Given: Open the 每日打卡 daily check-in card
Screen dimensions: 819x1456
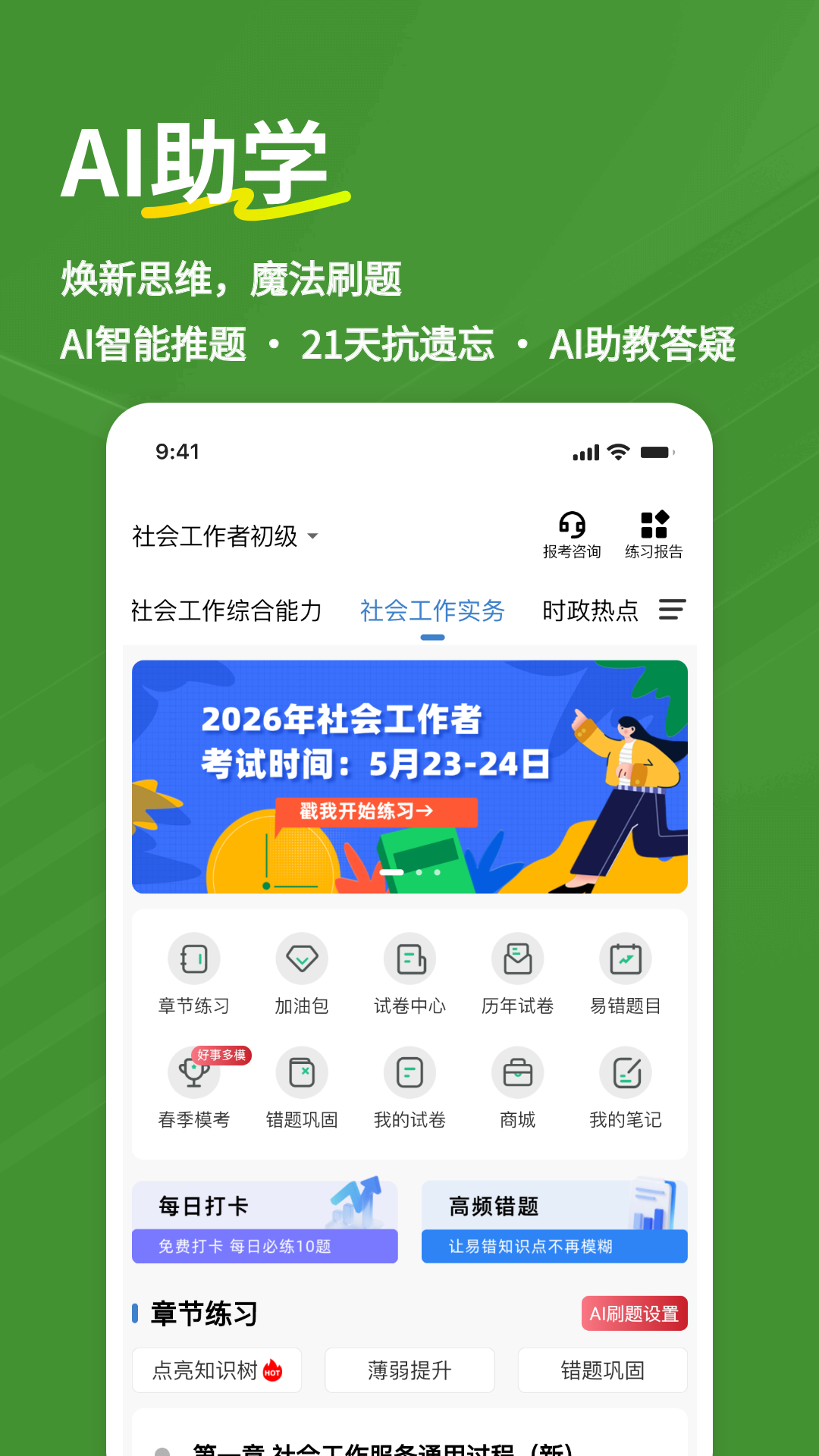Looking at the screenshot, I should tap(265, 1221).
